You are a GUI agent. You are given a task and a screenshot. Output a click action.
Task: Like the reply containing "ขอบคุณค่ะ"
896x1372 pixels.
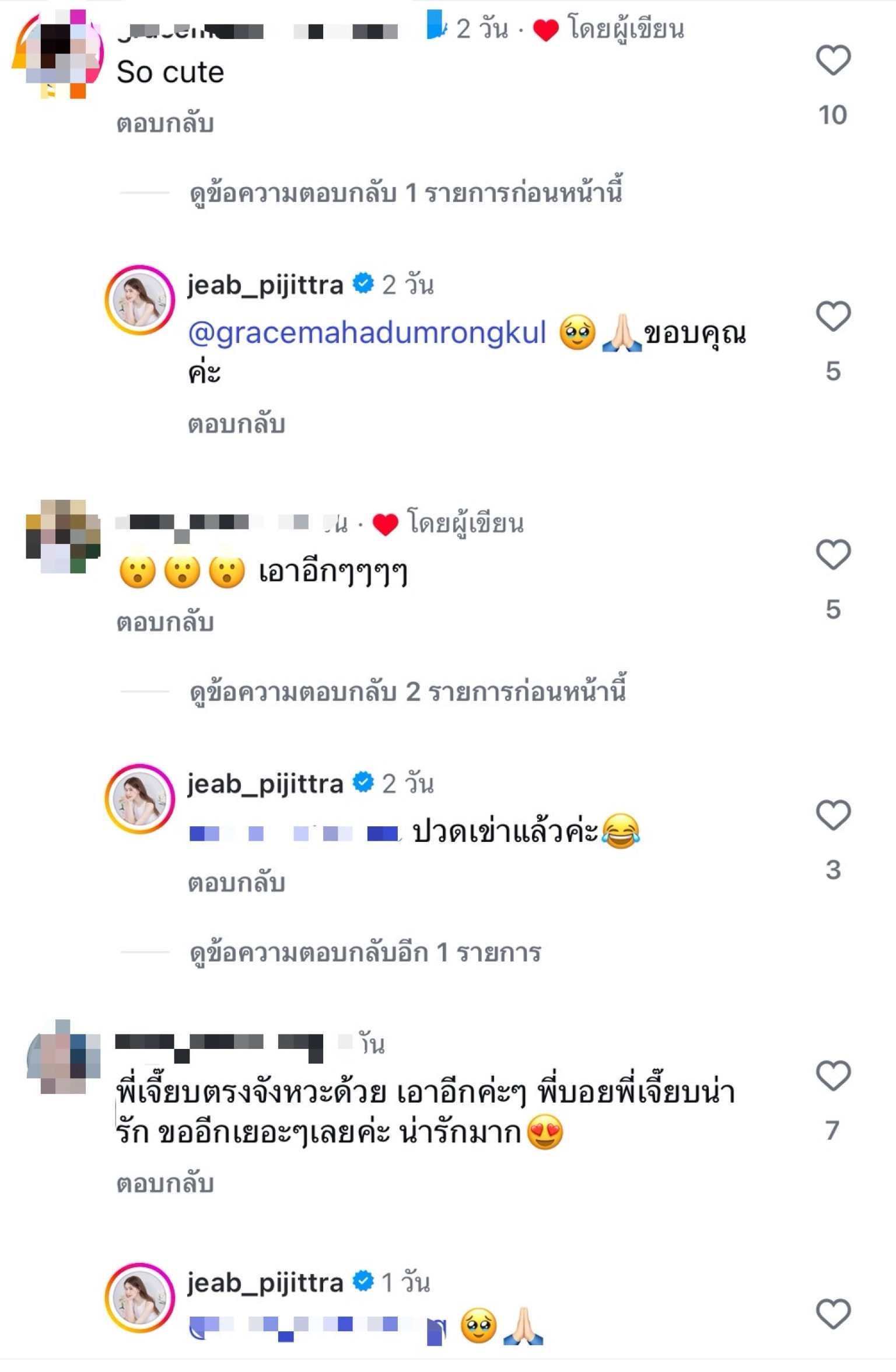832,316
